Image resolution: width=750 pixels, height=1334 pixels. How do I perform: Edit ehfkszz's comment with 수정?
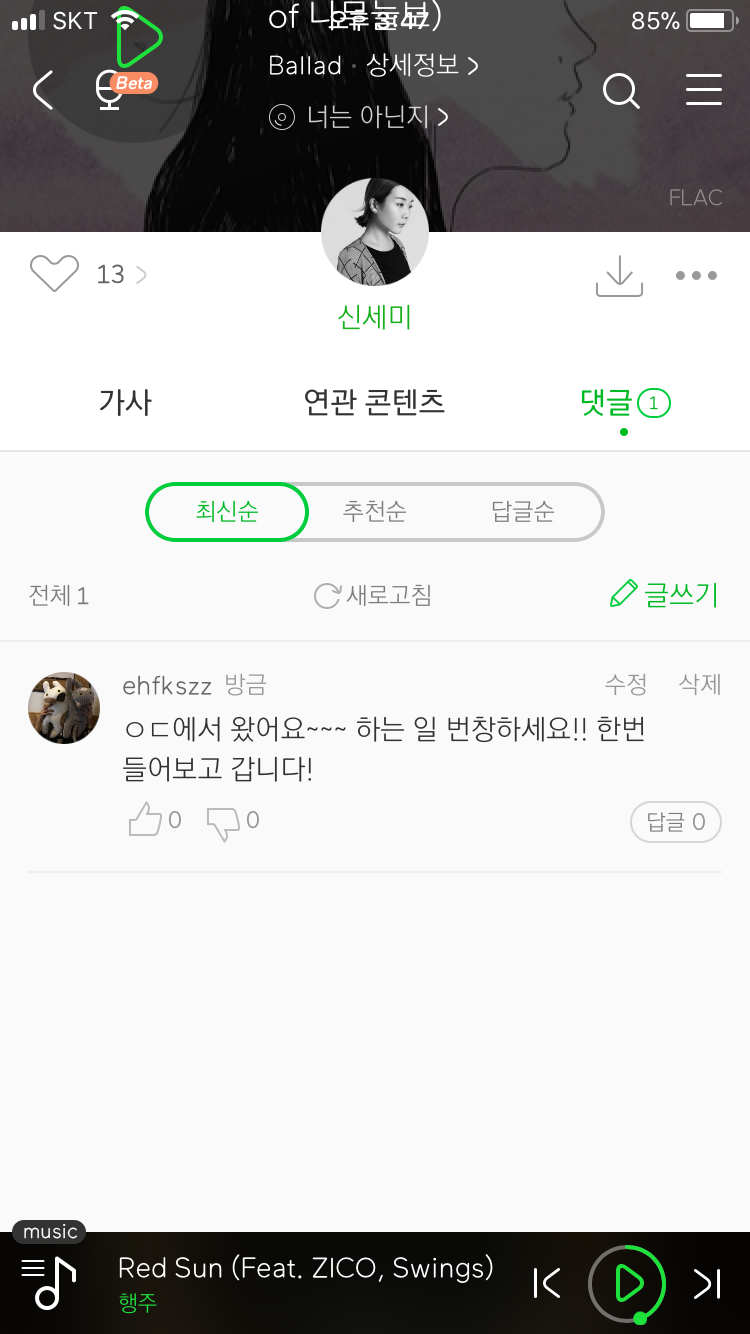(626, 685)
